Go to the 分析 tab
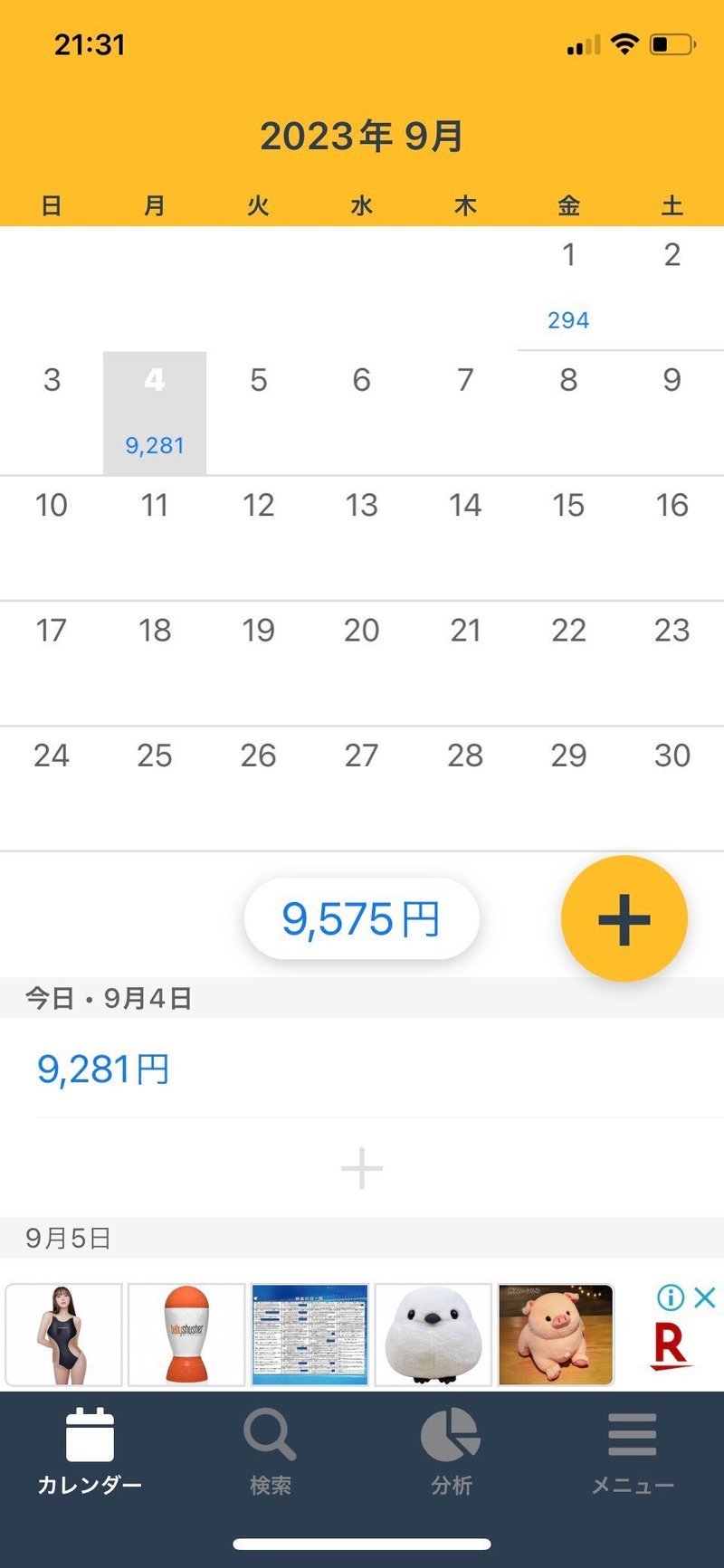 pyautogui.click(x=452, y=1450)
